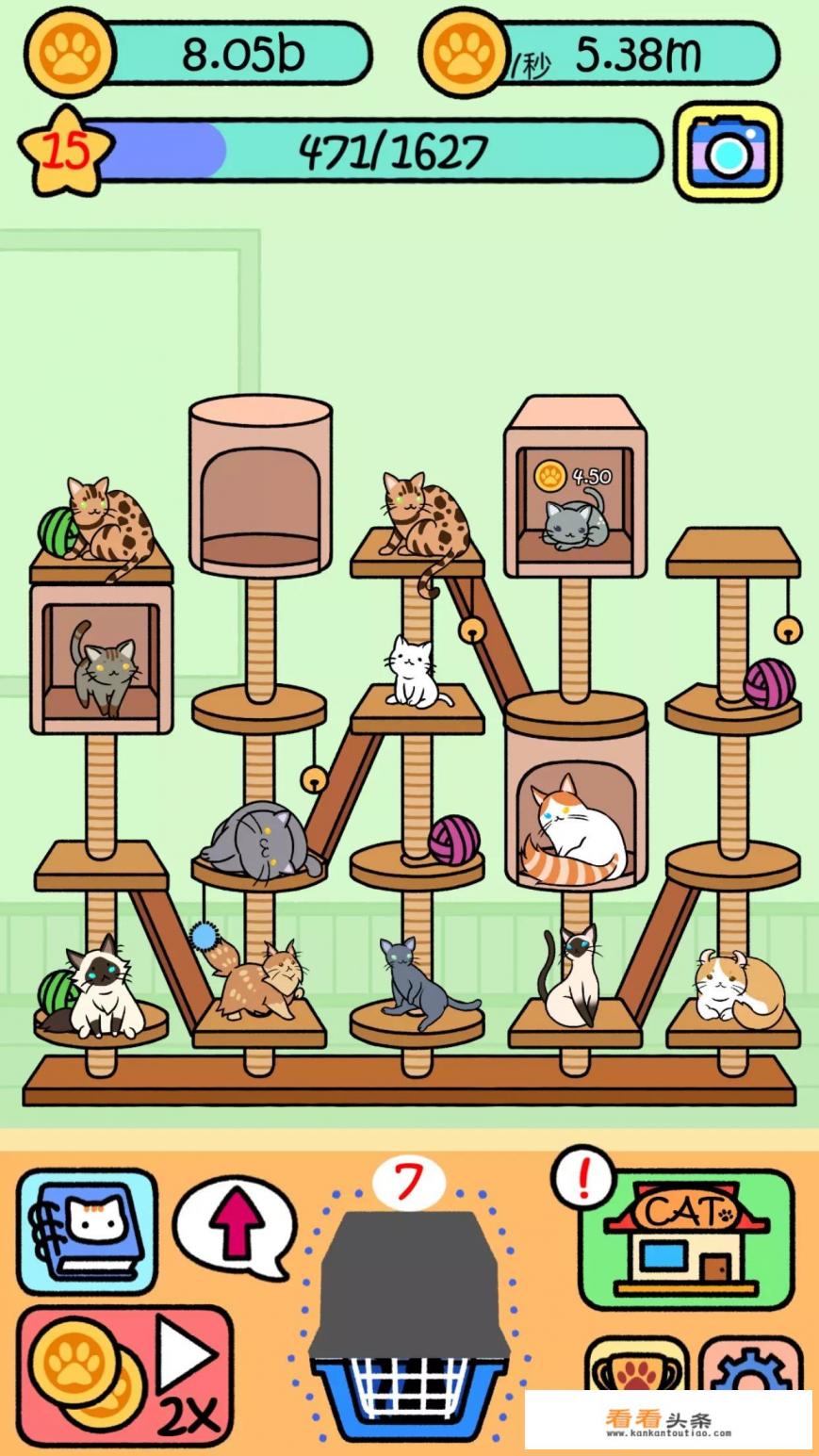Tap the upgrade arrow speech bubble

[x=238, y=1226]
